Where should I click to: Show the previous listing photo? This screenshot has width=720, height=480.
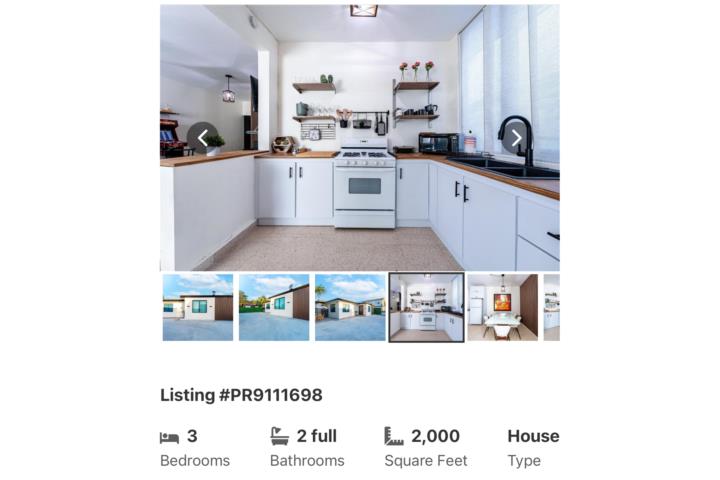click(x=203, y=138)
